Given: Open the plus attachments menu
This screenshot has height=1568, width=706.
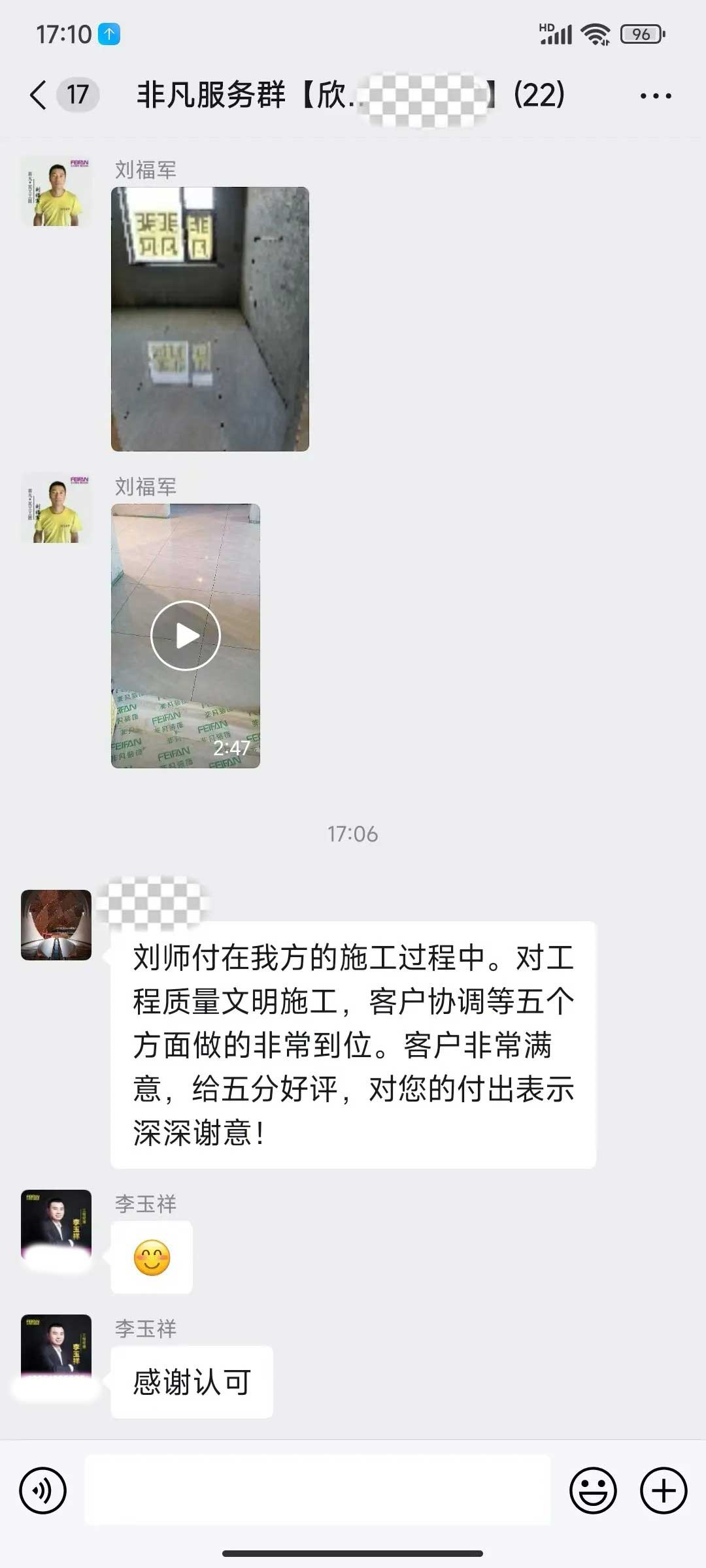Looking at the screenshot, I should (663, 1491).
